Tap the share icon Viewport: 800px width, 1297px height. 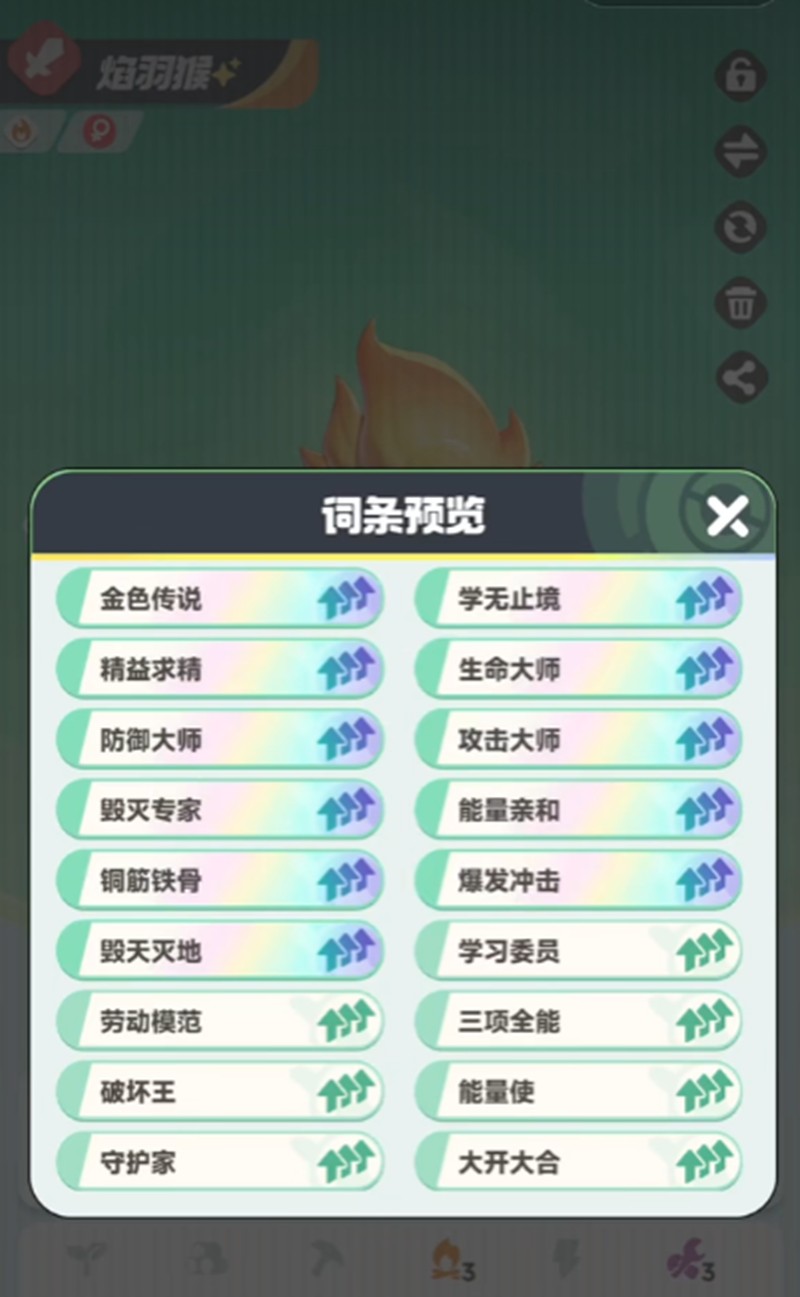(741, 378)
